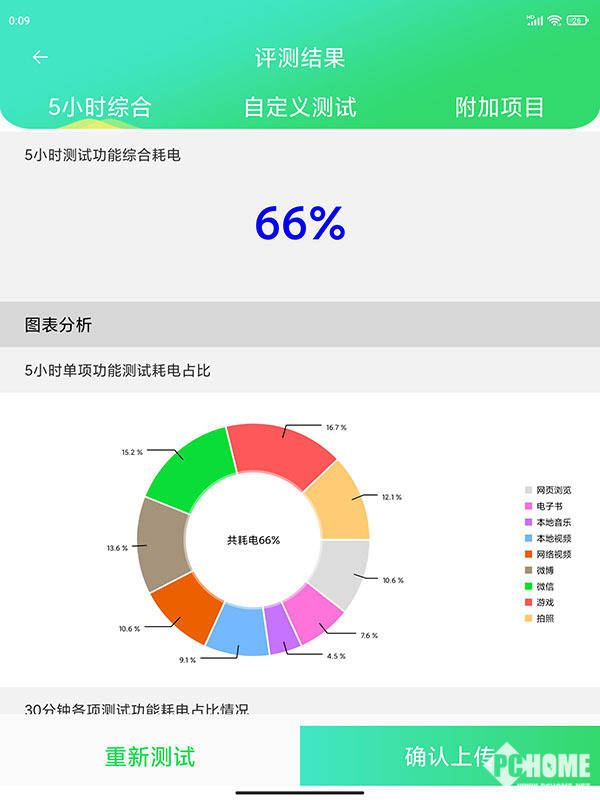The width and height of the screenshot is (600, 800).
Task: Go back using the arrow icon
Action: pyautogui.click(x=40, y=58)
